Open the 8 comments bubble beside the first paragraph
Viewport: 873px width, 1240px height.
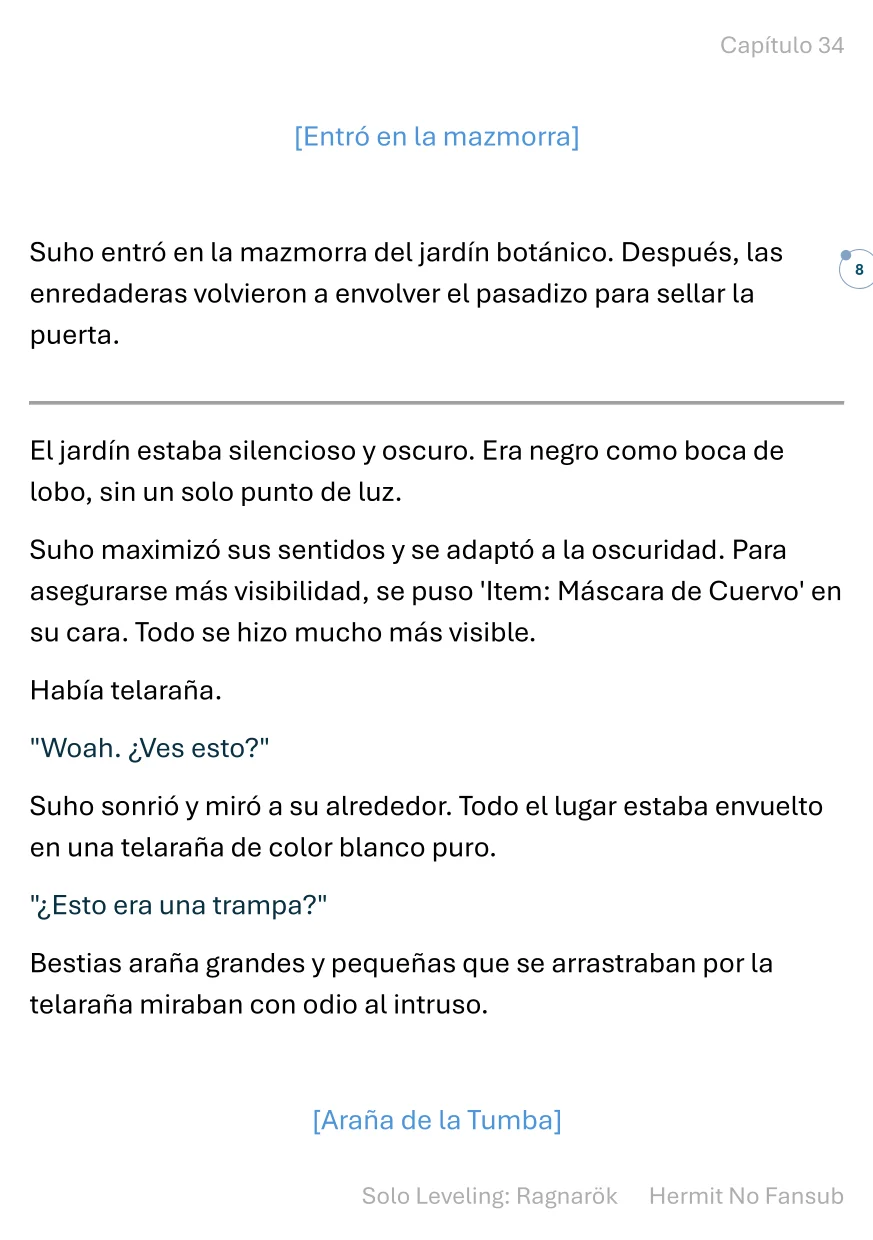[858, 269]
